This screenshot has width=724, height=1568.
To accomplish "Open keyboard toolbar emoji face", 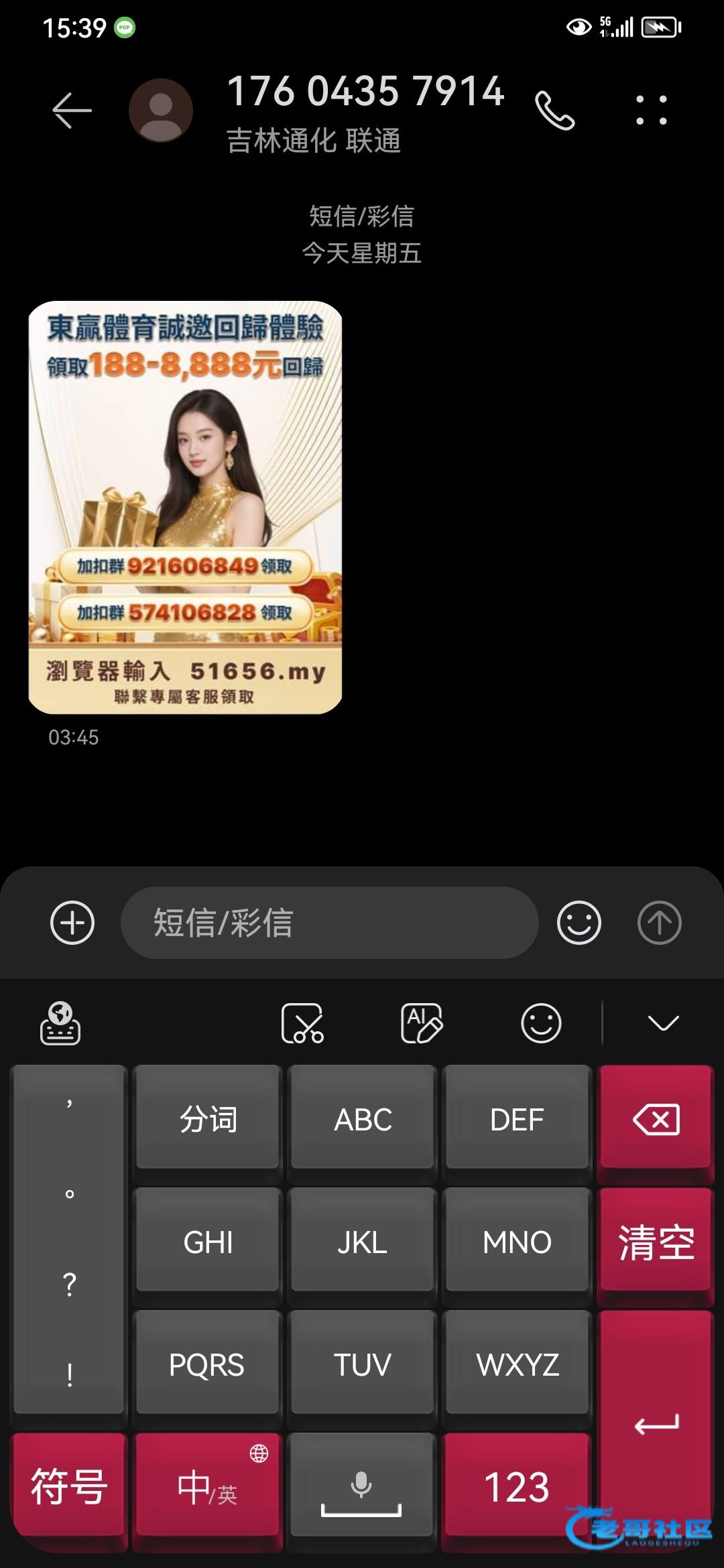I will point(541,1023).
